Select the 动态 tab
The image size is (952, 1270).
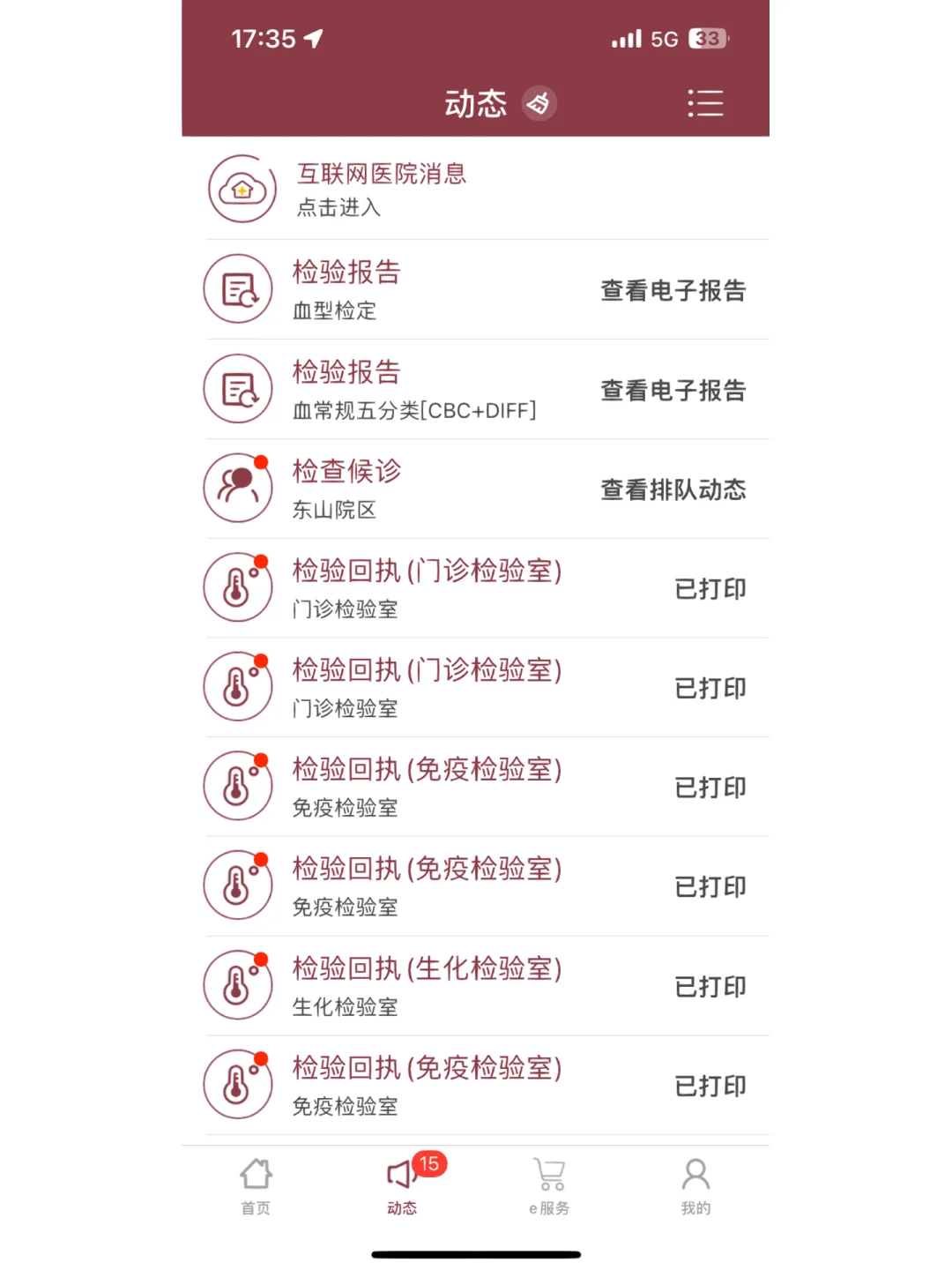point(403,1186)
